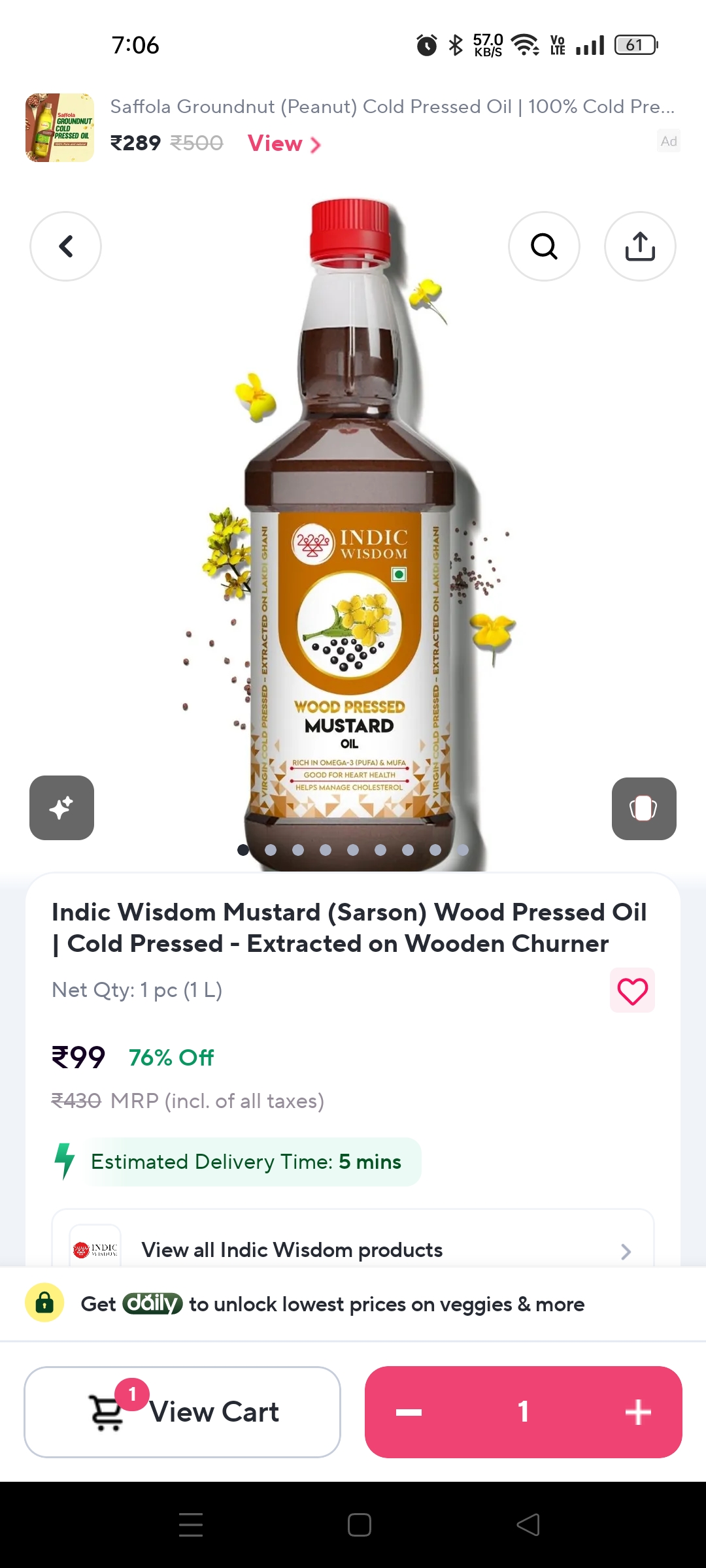Tap the sparkle AI icon on image
The height and width of the screenshot is (1568, 706).
click(x=61, y=808)
